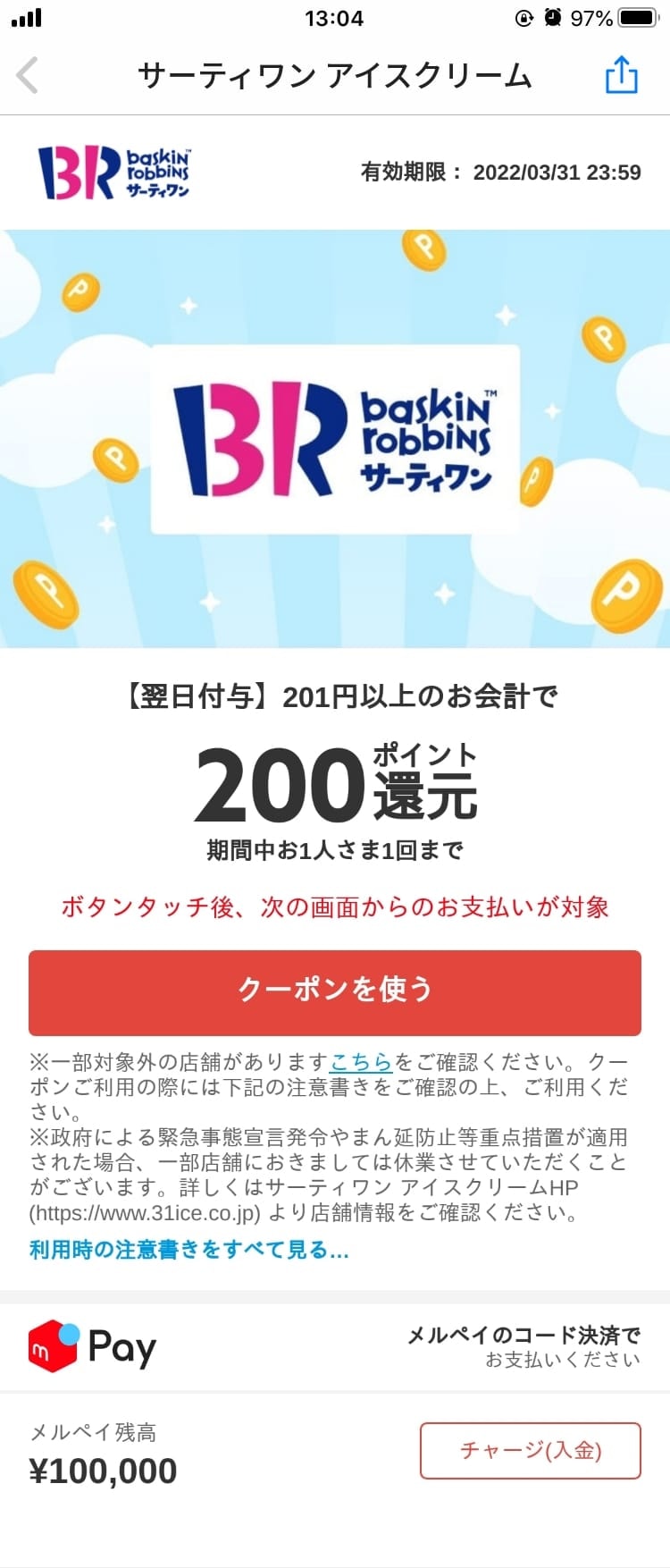Viewport: 670px width, 1568px height.
Task: Open the こちら link for excluded stores
Action: click(x=361, y=1062)
